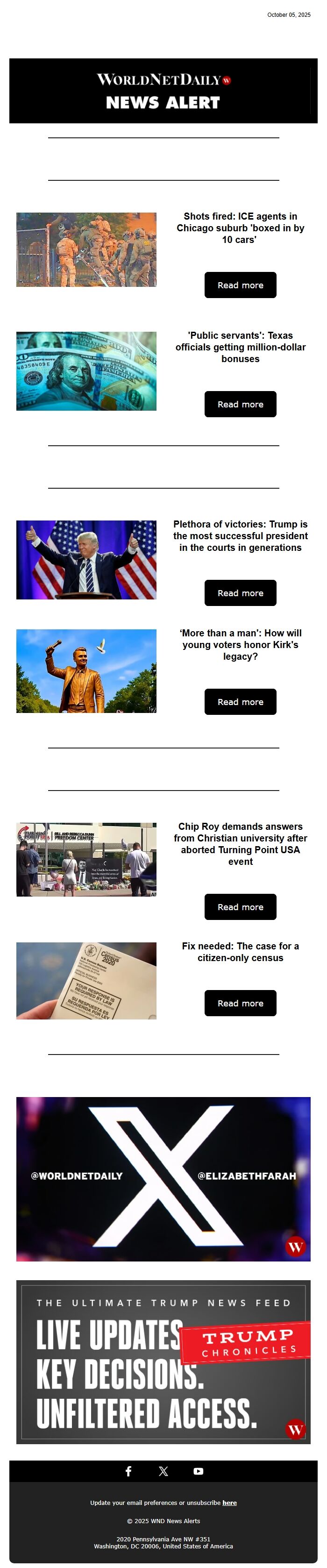Tap the unsubscribe 'here' link

tap(229, 1503)
